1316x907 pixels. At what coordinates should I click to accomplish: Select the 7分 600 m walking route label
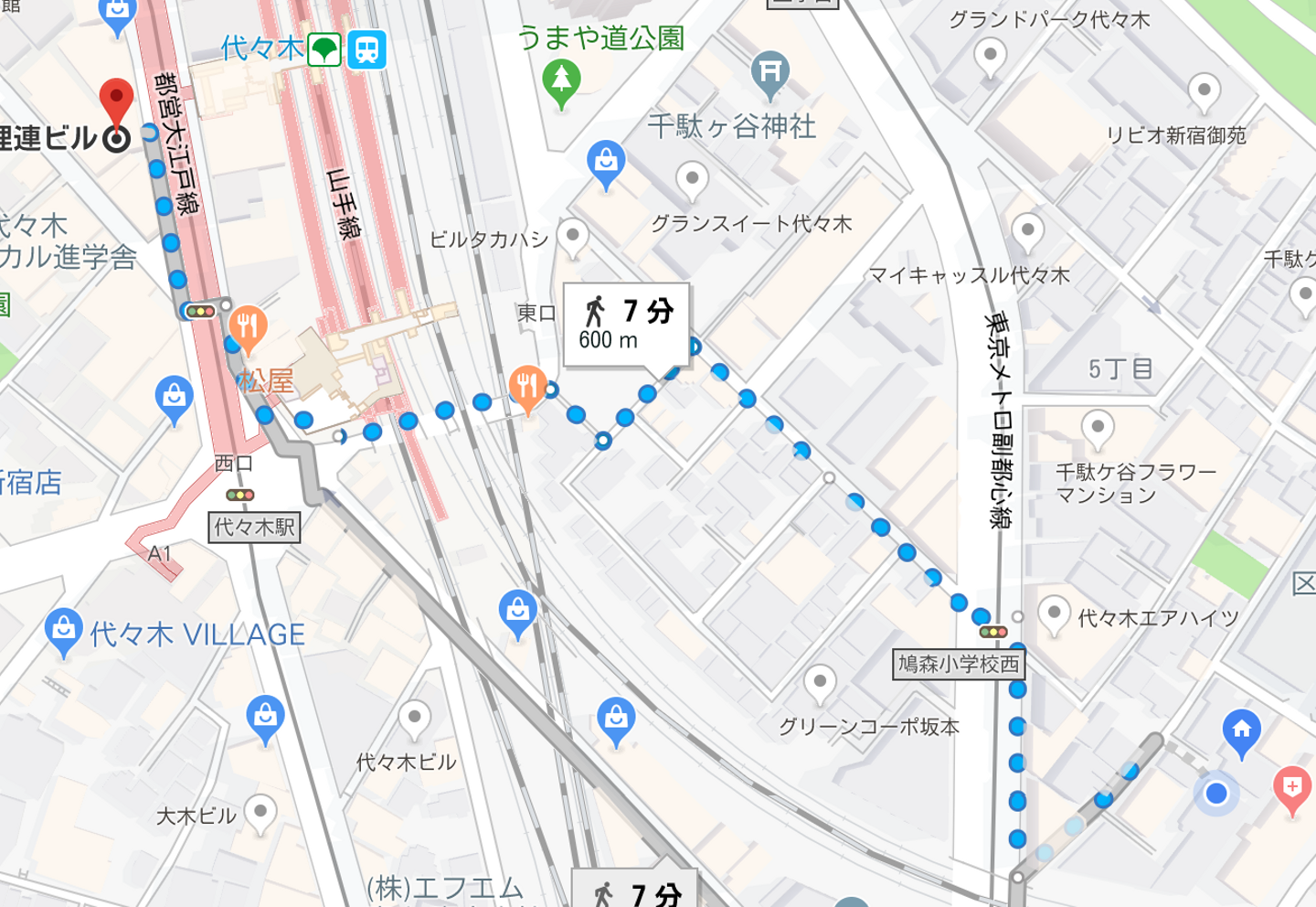pos(626,325)
